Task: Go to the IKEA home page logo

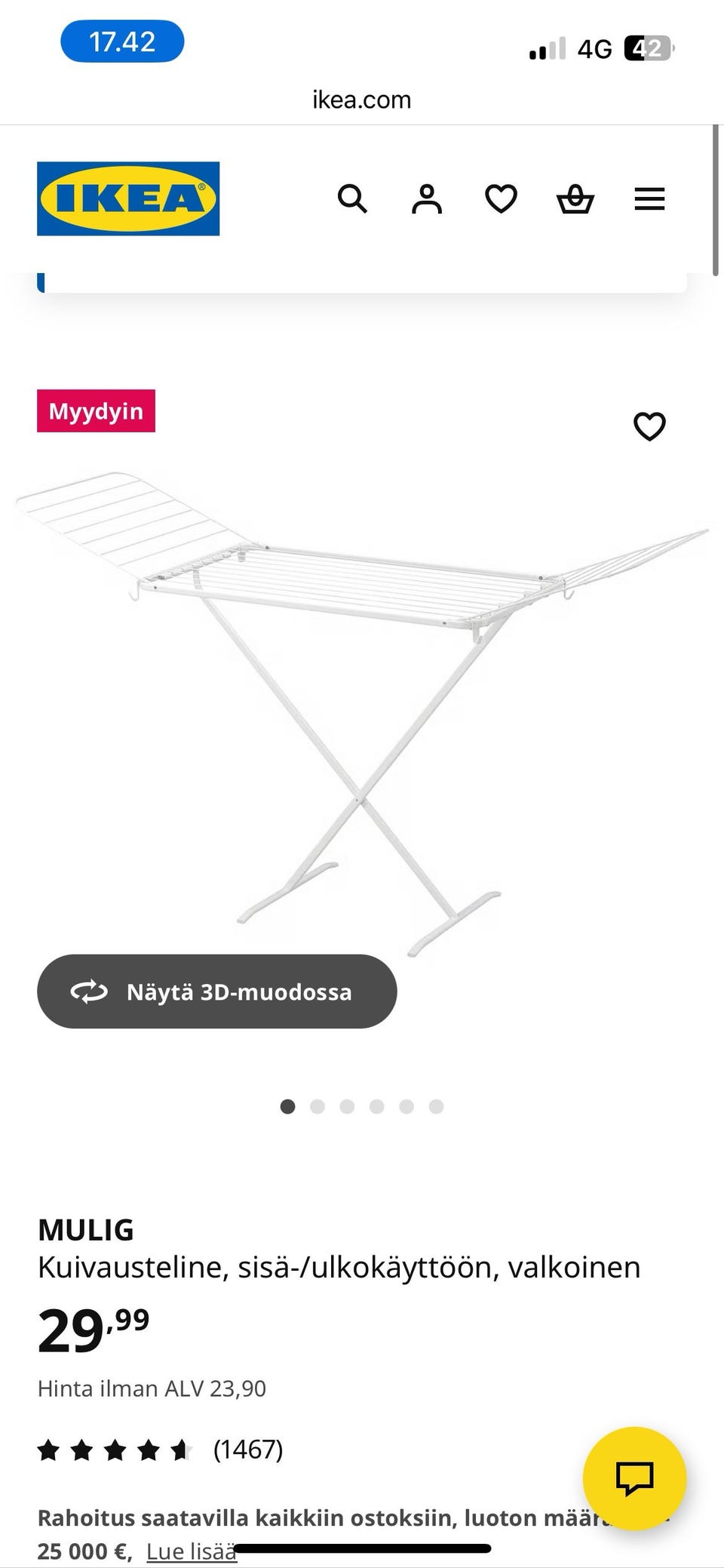Action: (128, 198)
